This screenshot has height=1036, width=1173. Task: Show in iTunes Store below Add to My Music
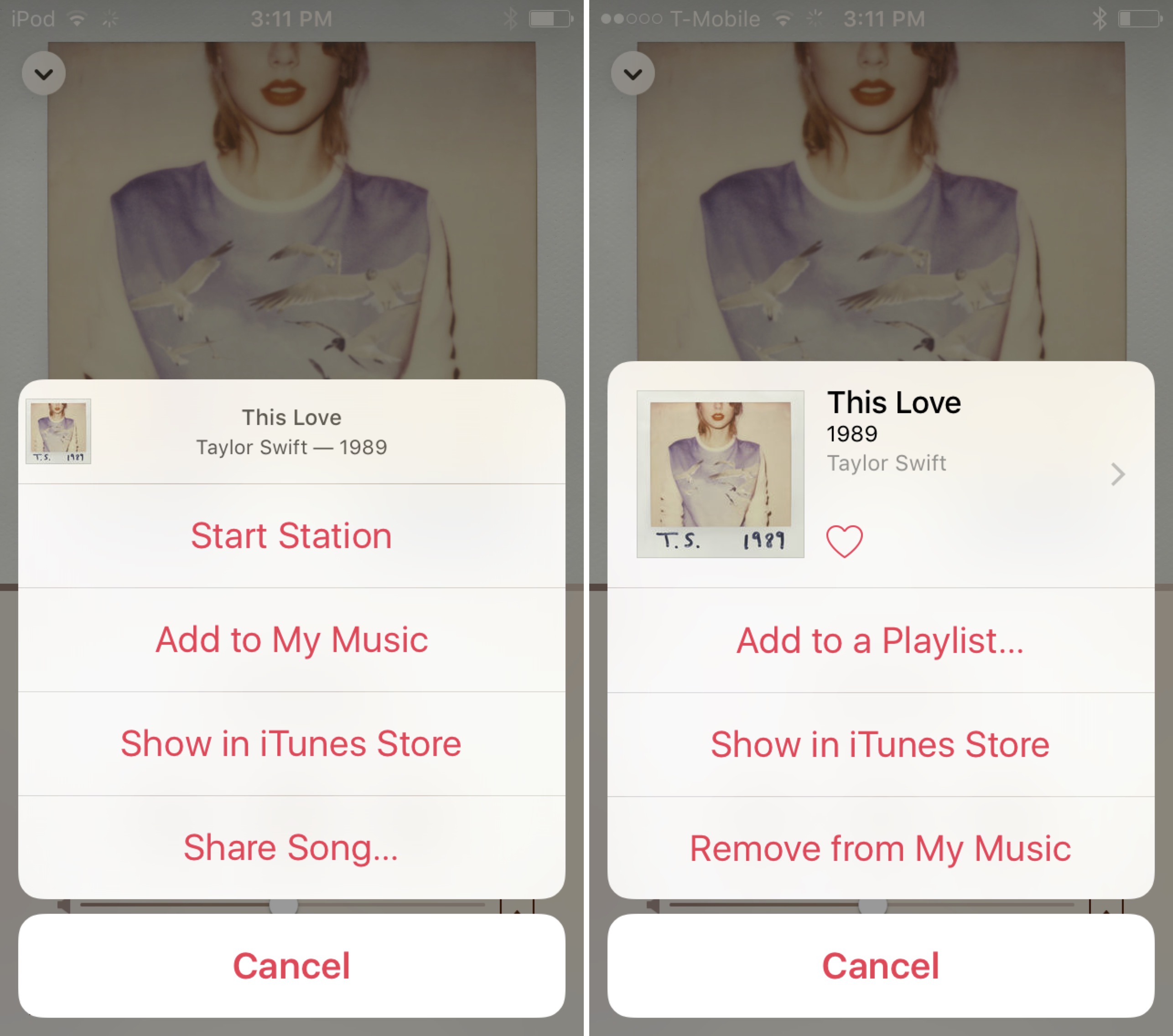coord(291,743)
